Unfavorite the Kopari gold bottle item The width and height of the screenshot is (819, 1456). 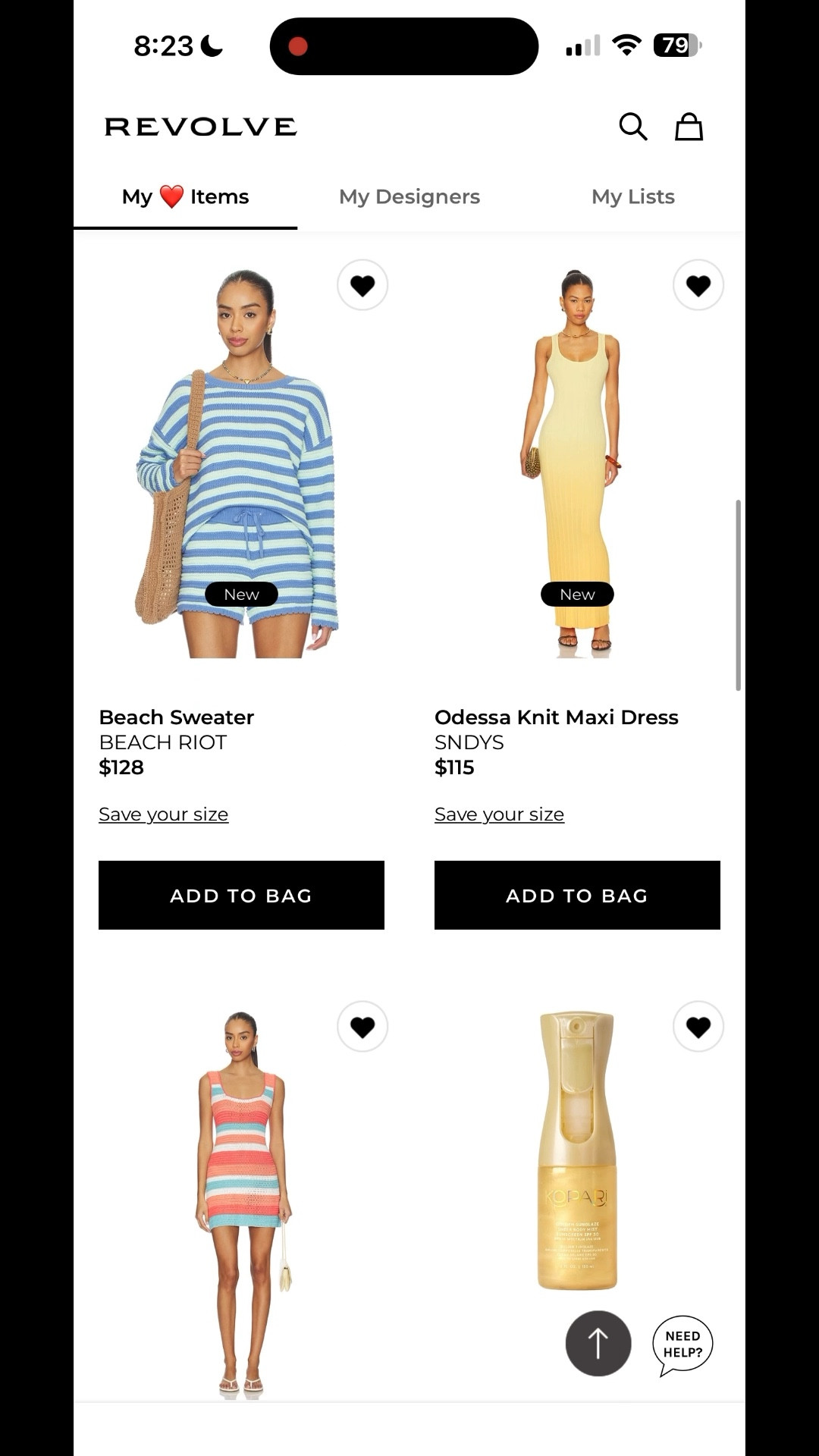coord(698,1027)
